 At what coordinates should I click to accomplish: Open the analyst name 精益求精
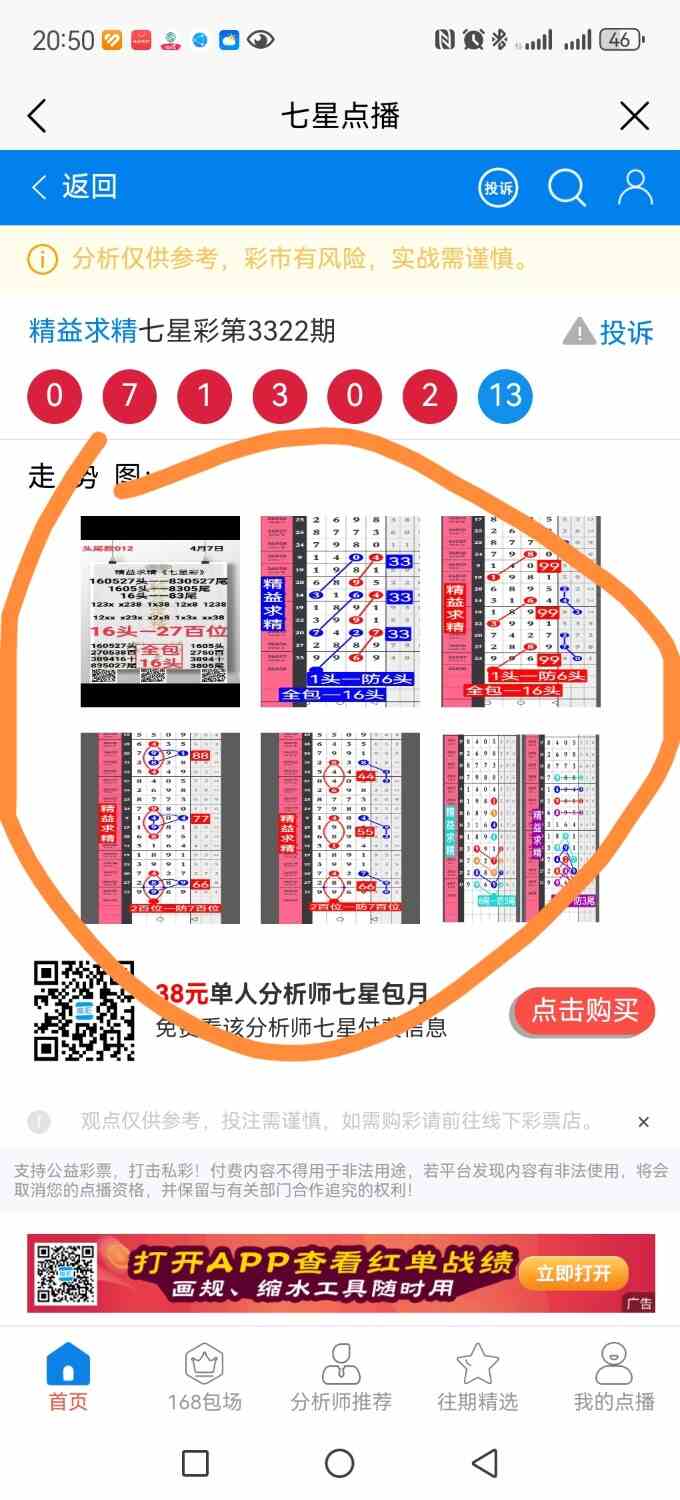click(83, 331)
